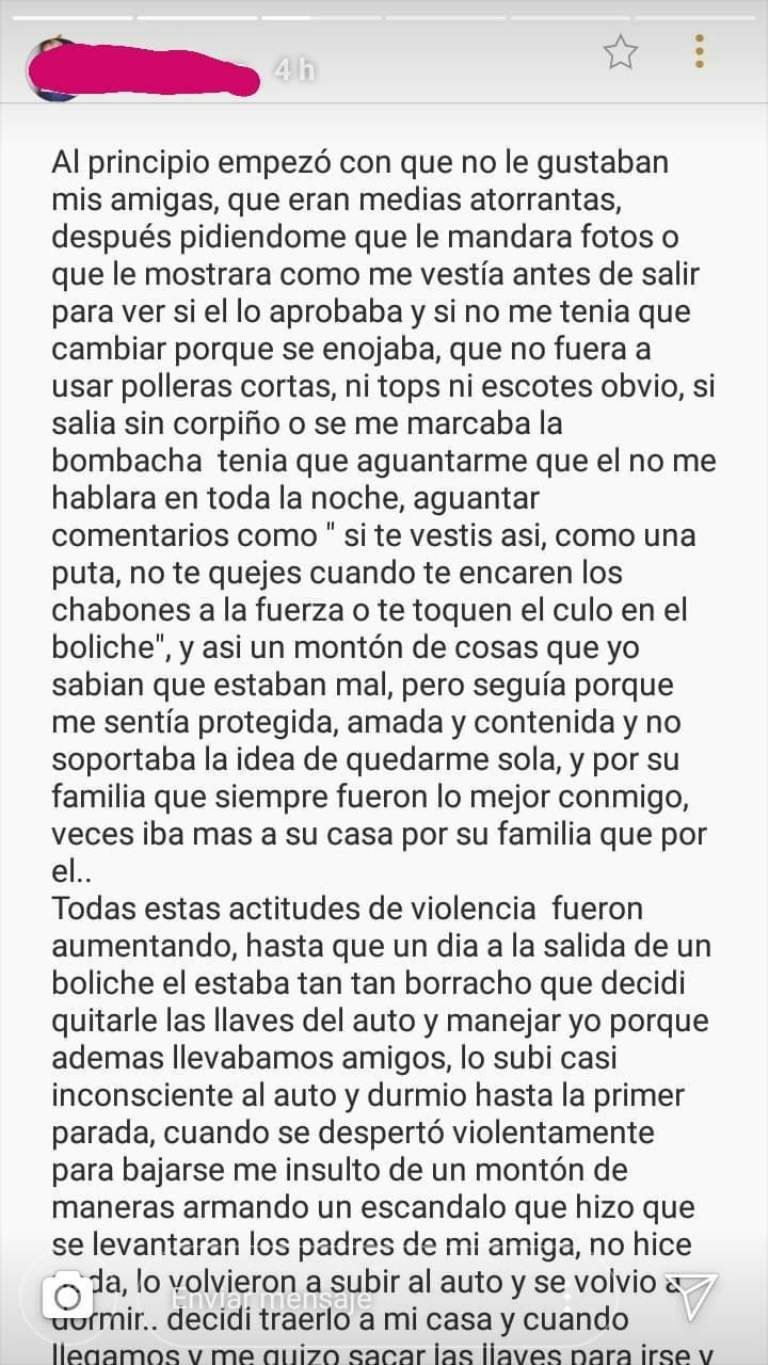This screenshot has height=1365, width=768.
Task: Tap the camera icon at the bottom left
Action: coord(68,1298)
